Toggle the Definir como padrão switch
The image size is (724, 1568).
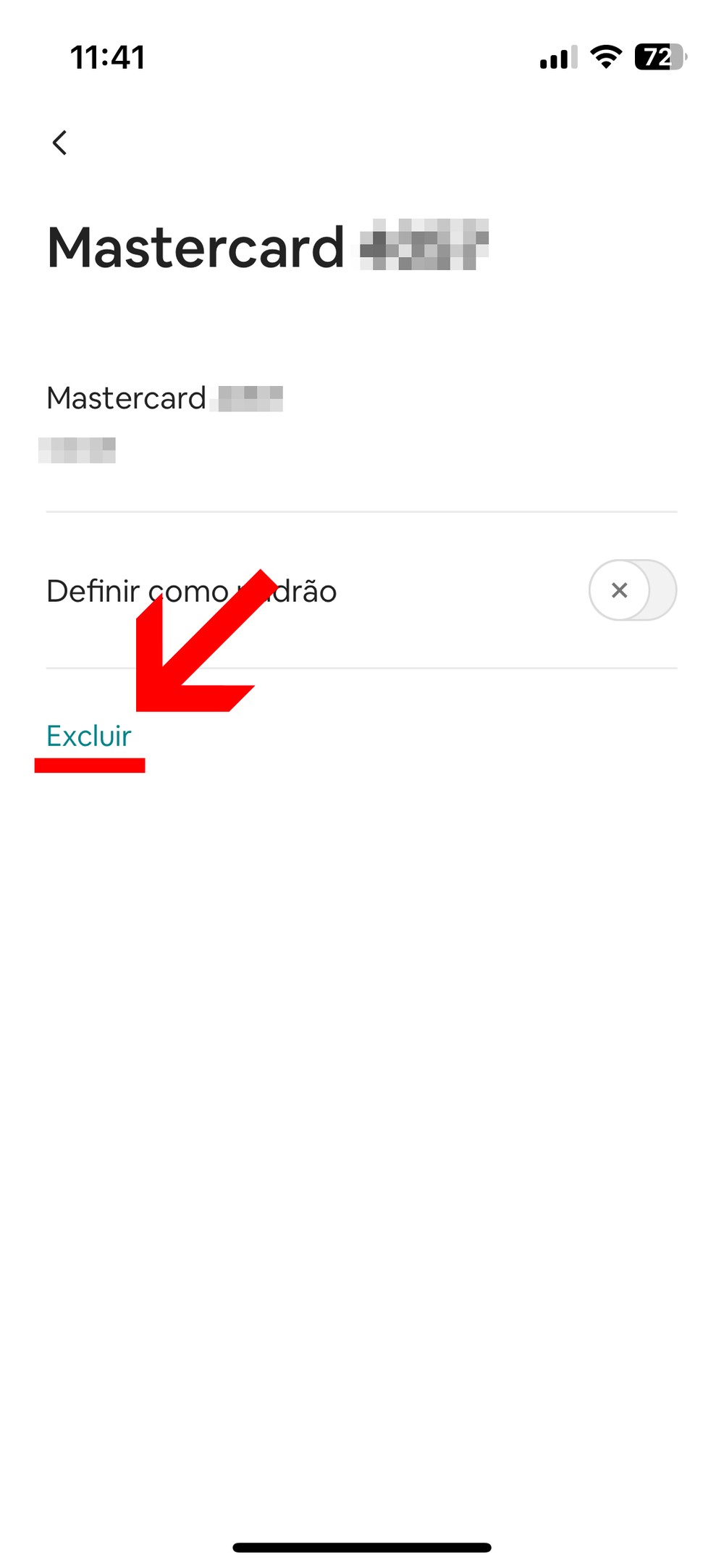pos(633,590)
